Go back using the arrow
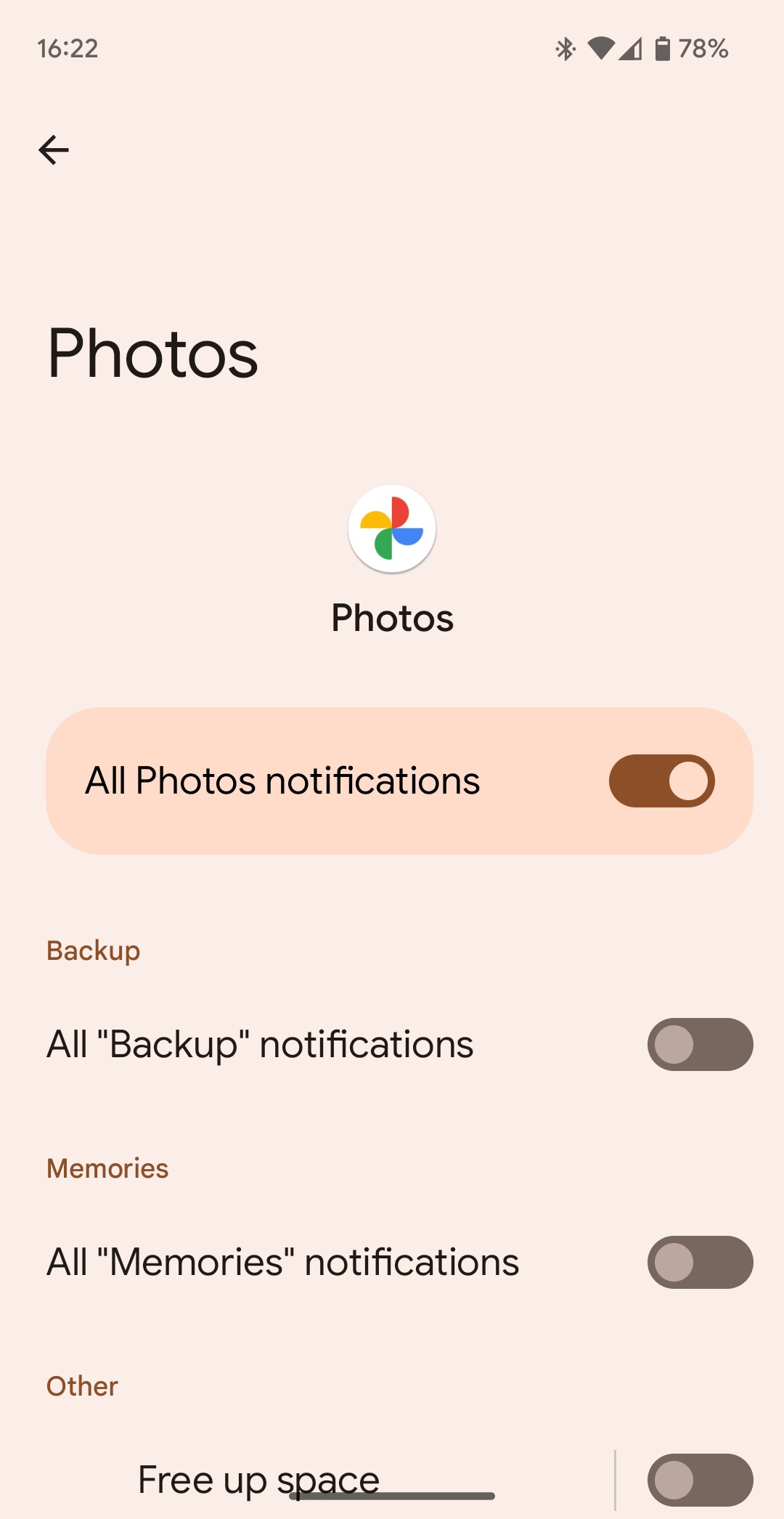This screenshot has width=784, height=1519. pyautogui.click(x=54, y=150)
